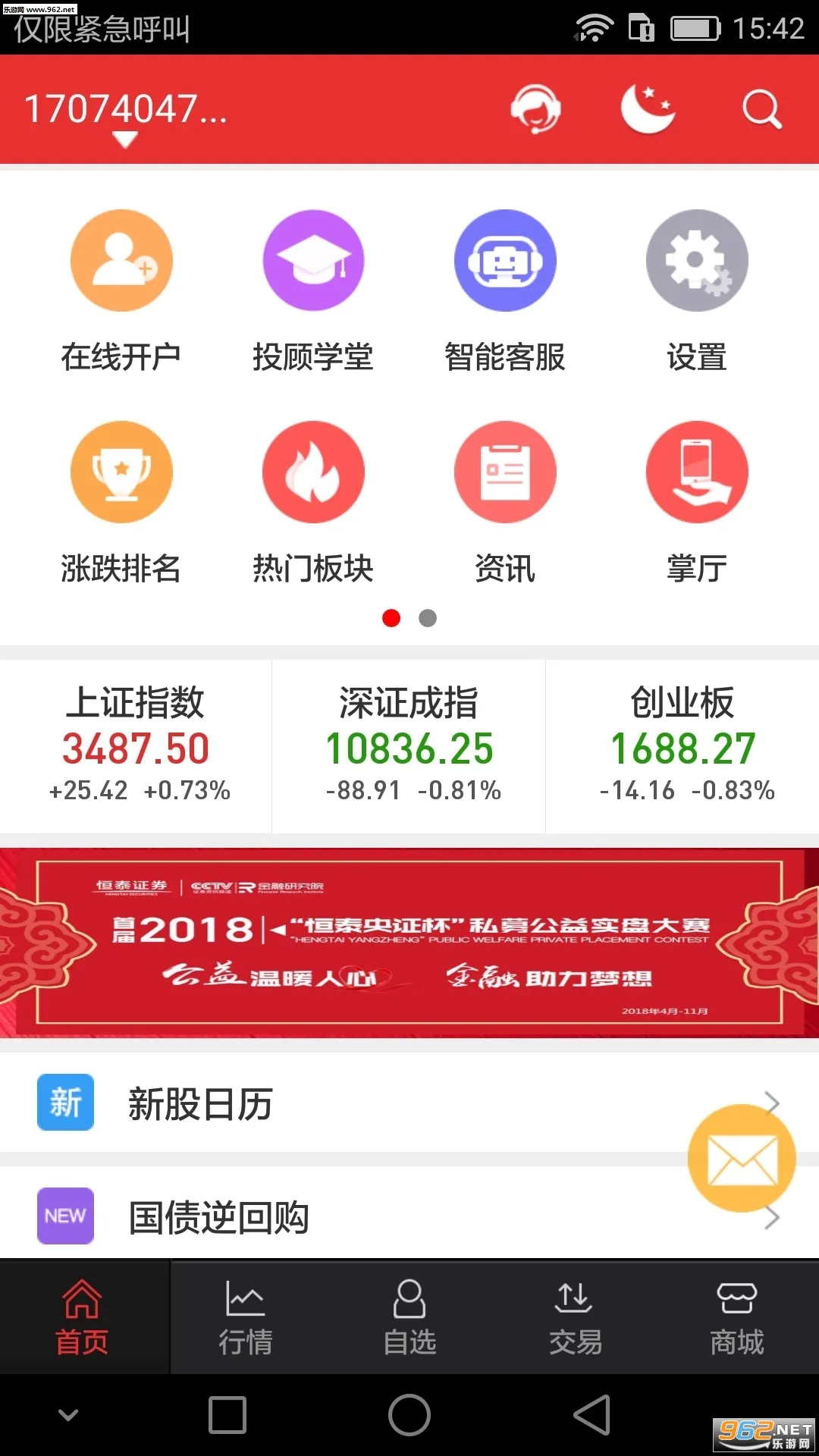
Task: Switch to the 行情 market tab
Action: (x=246, y=1317)
